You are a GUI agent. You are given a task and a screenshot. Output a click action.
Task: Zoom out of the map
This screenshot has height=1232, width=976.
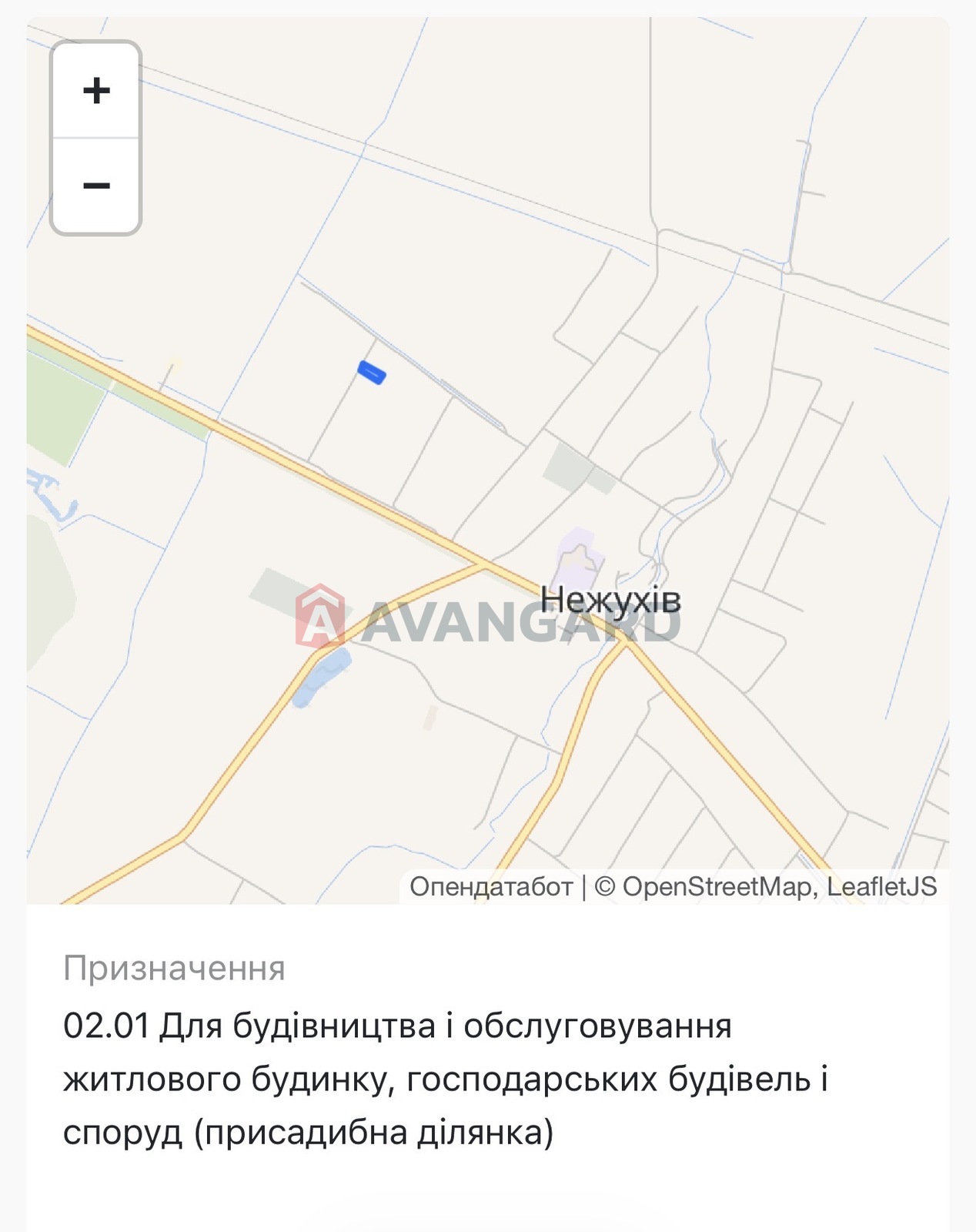click(x=96, y=186)
